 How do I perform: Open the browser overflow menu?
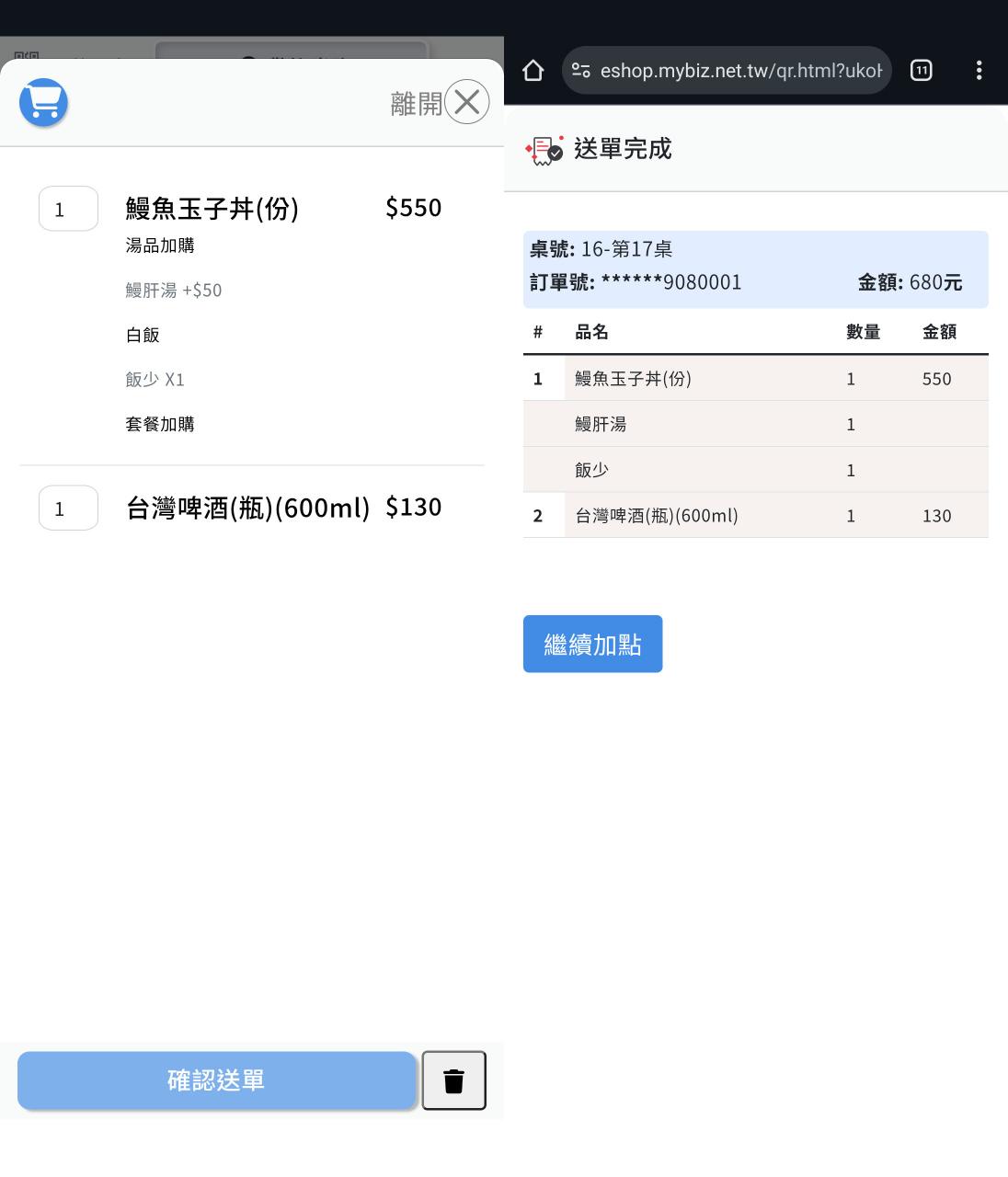(979, 71)
